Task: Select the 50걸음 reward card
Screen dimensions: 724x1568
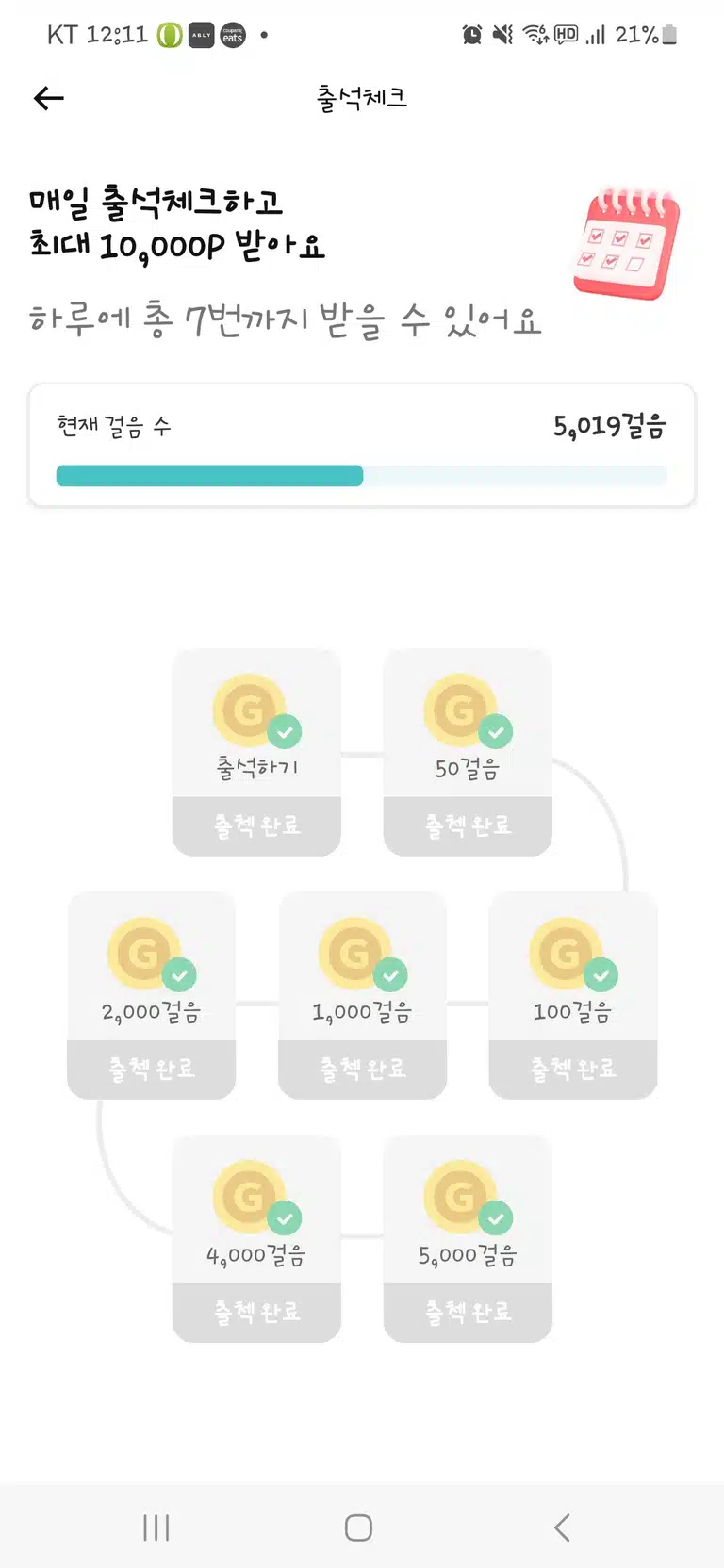Action: pos(468,752)
